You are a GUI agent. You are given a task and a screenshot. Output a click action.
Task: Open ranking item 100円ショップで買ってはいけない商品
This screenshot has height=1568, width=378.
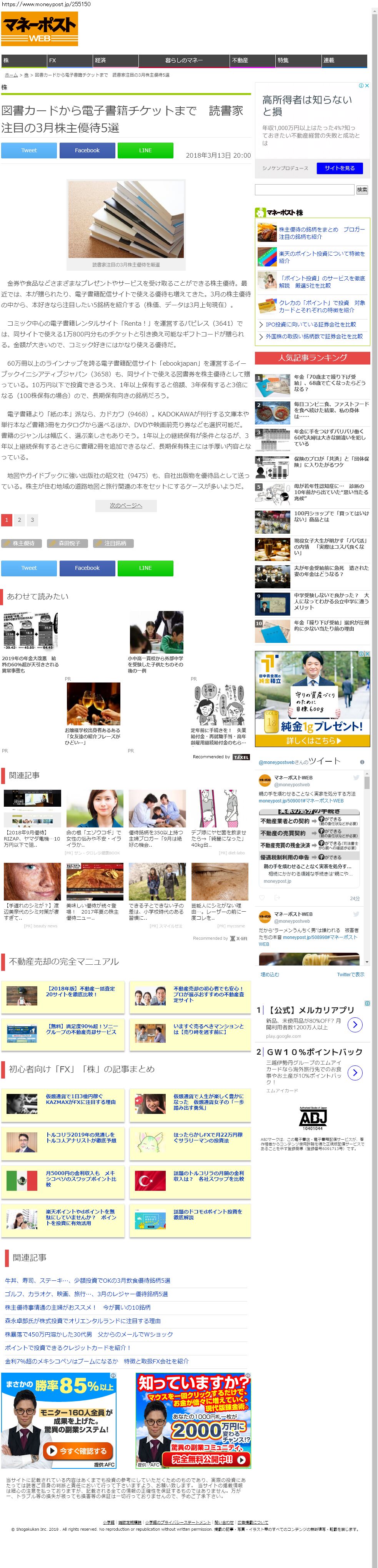(x=331, y=516)
